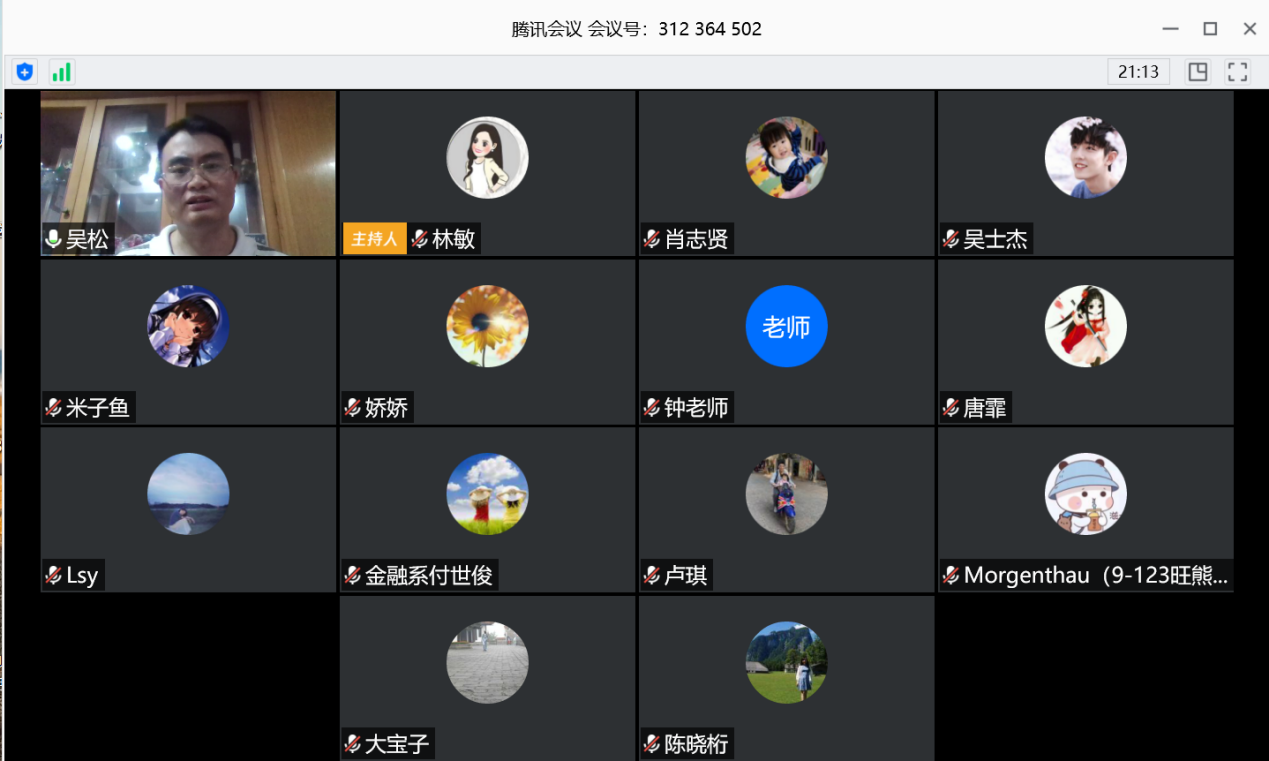Open the security shield info icon
The width and height of the screenshot is (1269, 761).
pyautogui.click(x=25, y=72)
